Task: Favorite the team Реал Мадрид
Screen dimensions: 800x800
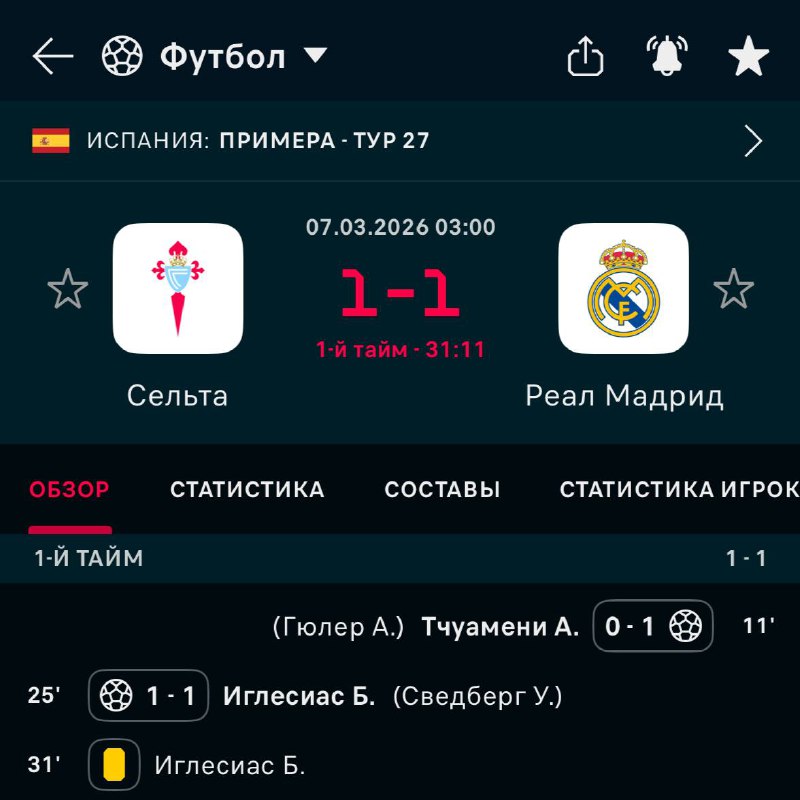Action: coord(733,290)
